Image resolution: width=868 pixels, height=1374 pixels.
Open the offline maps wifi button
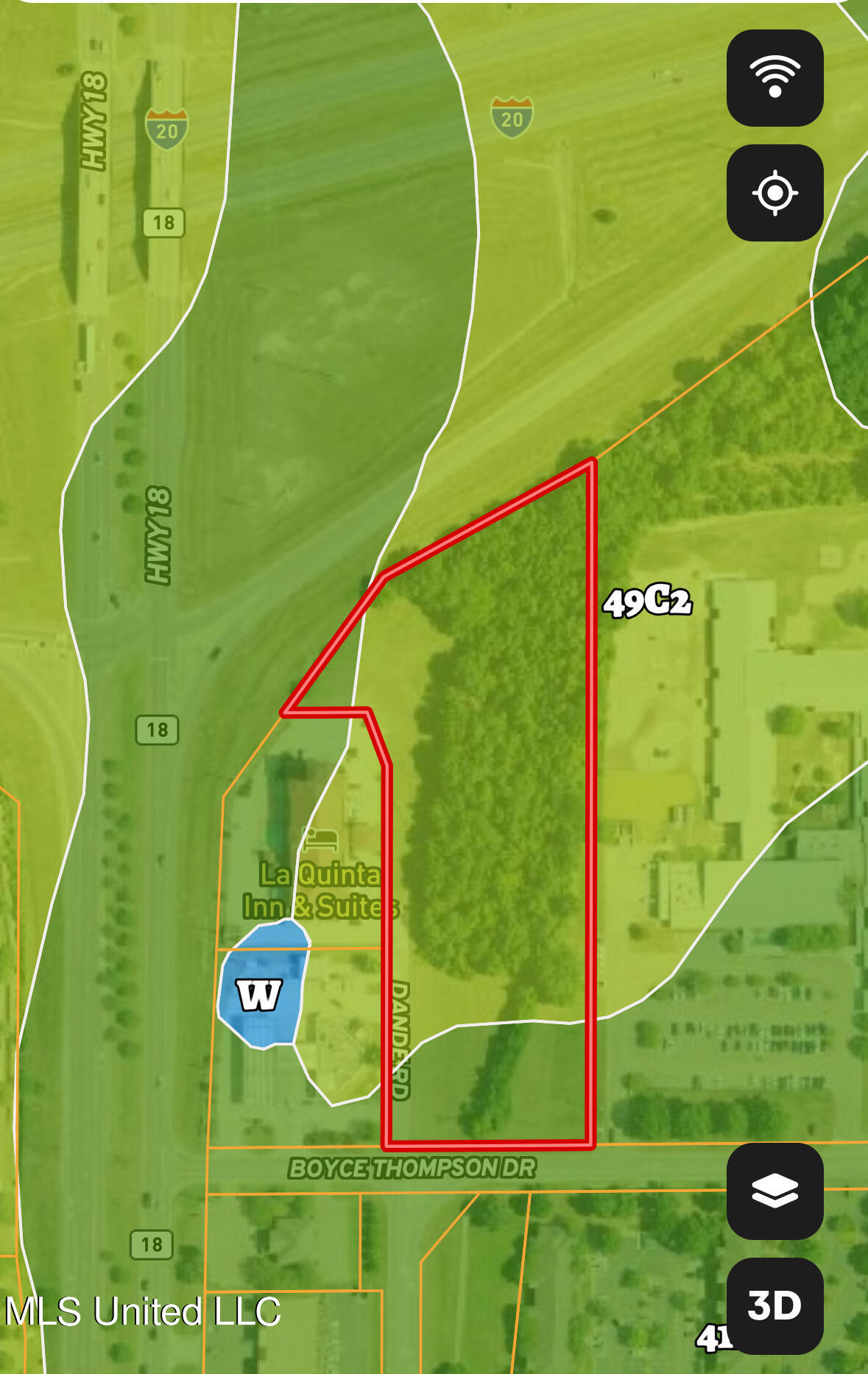click(x=775, y=77)
